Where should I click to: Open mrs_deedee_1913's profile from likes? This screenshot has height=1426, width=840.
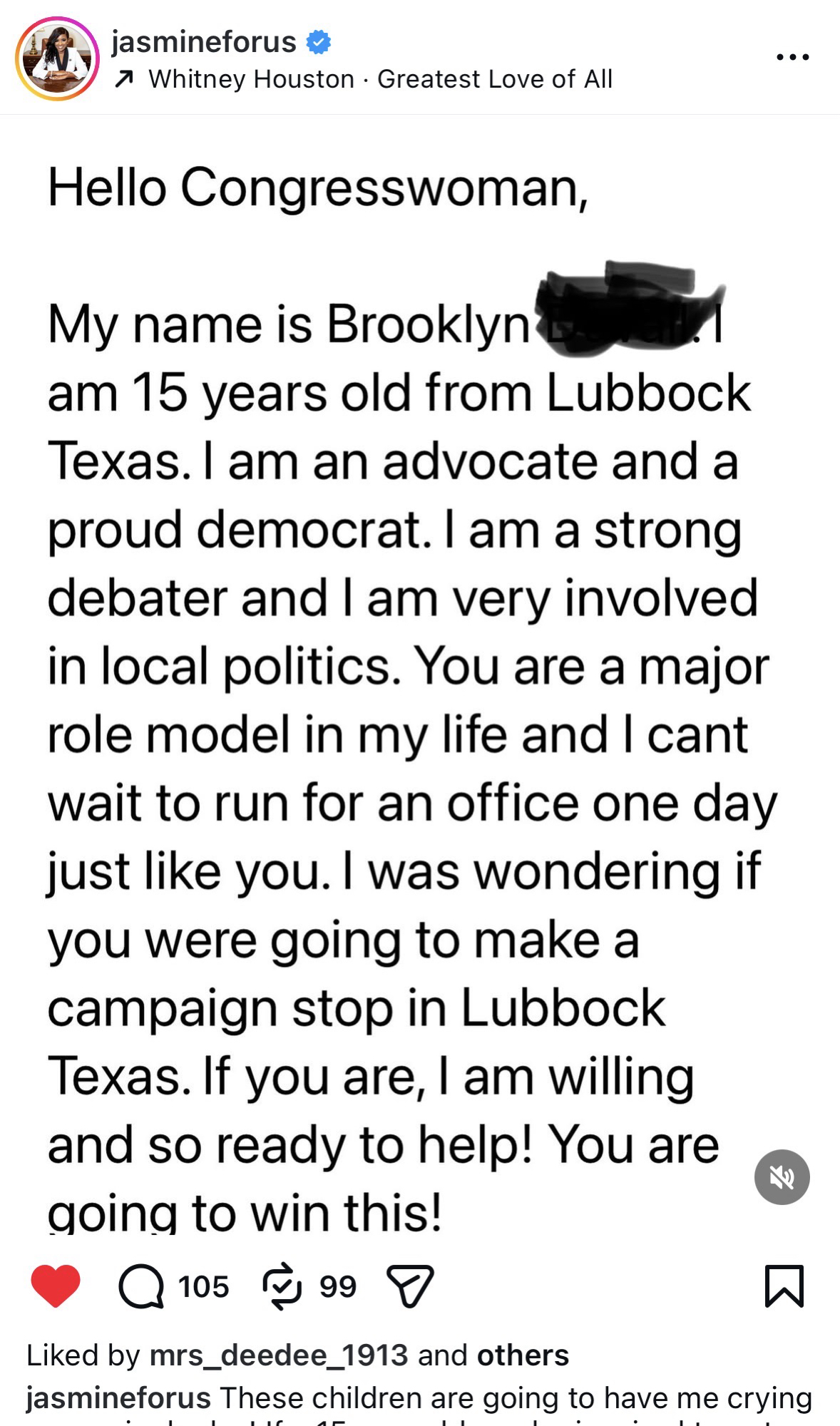[x=278, y=1355]
